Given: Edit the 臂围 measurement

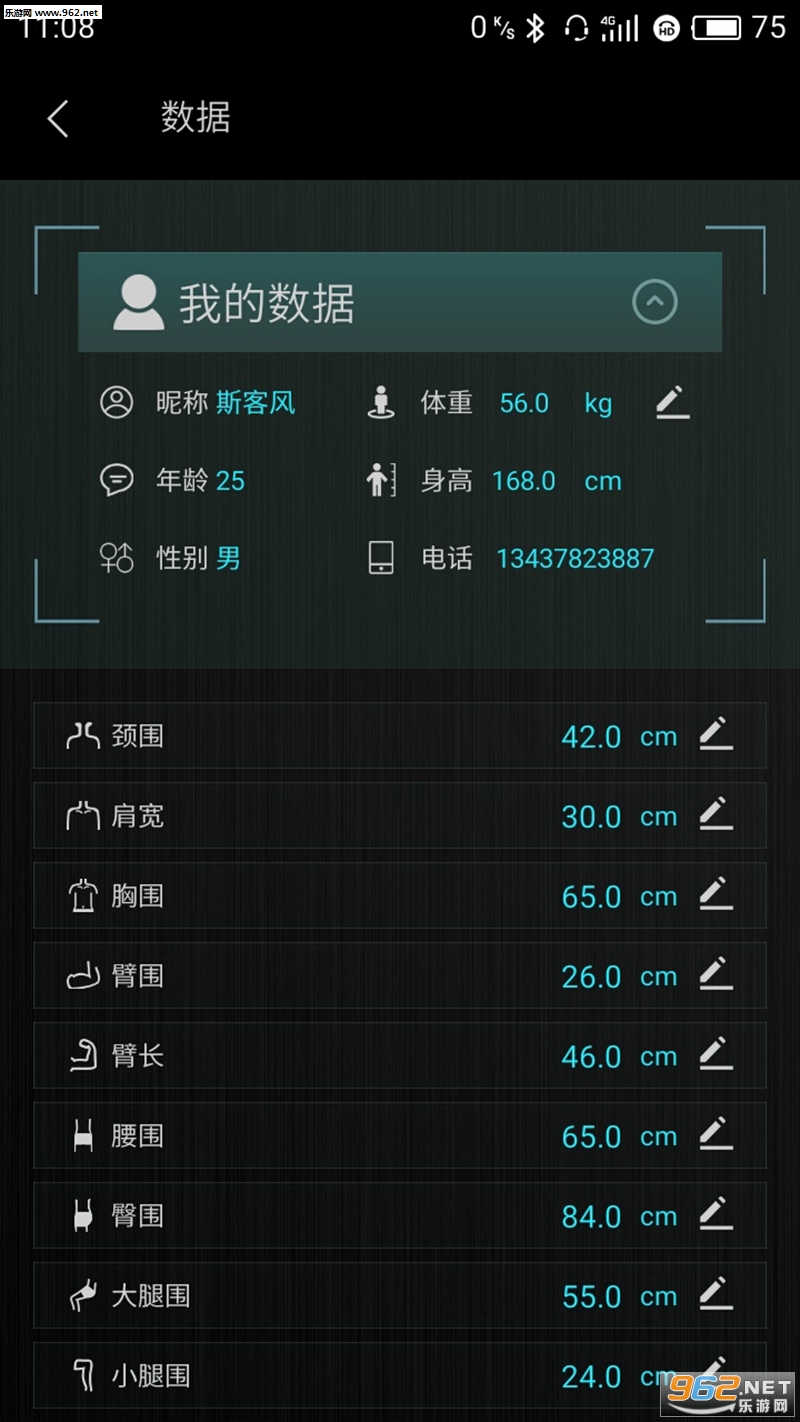Looking at the screenshot, I should [715, 975].
